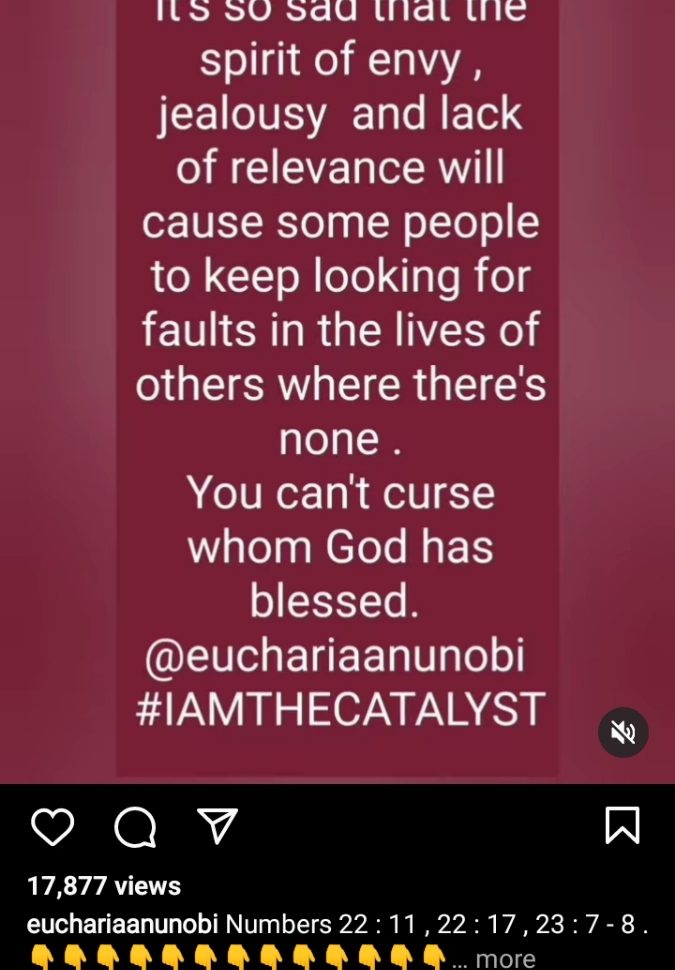Expand the caption with "more"

[x=505, y=958]
